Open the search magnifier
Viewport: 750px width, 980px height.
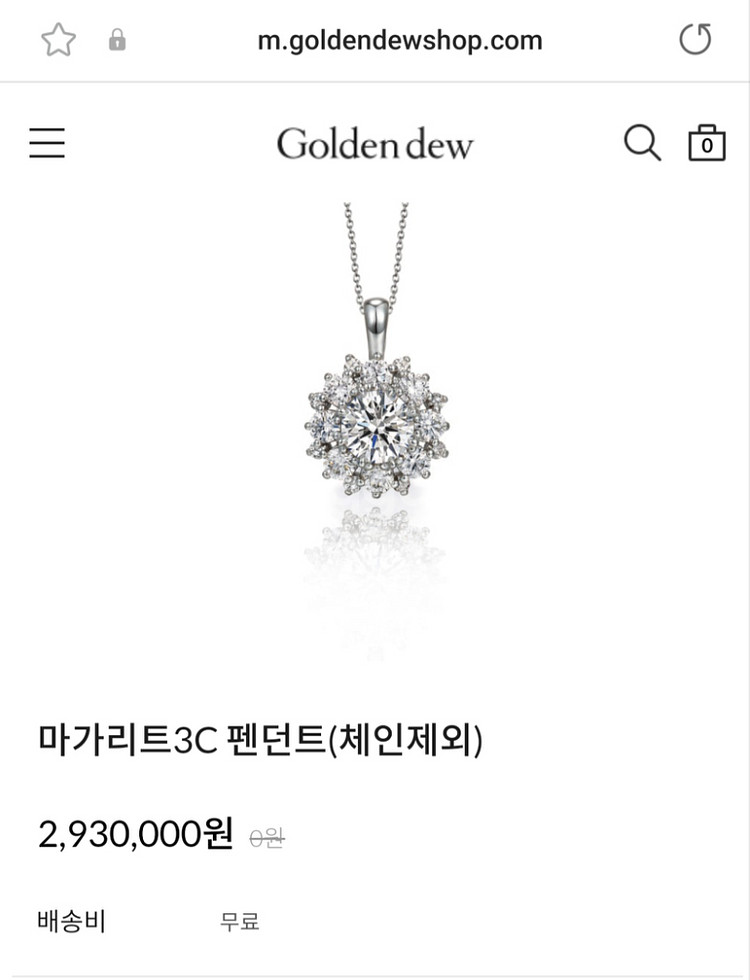[x=642, y=143]
